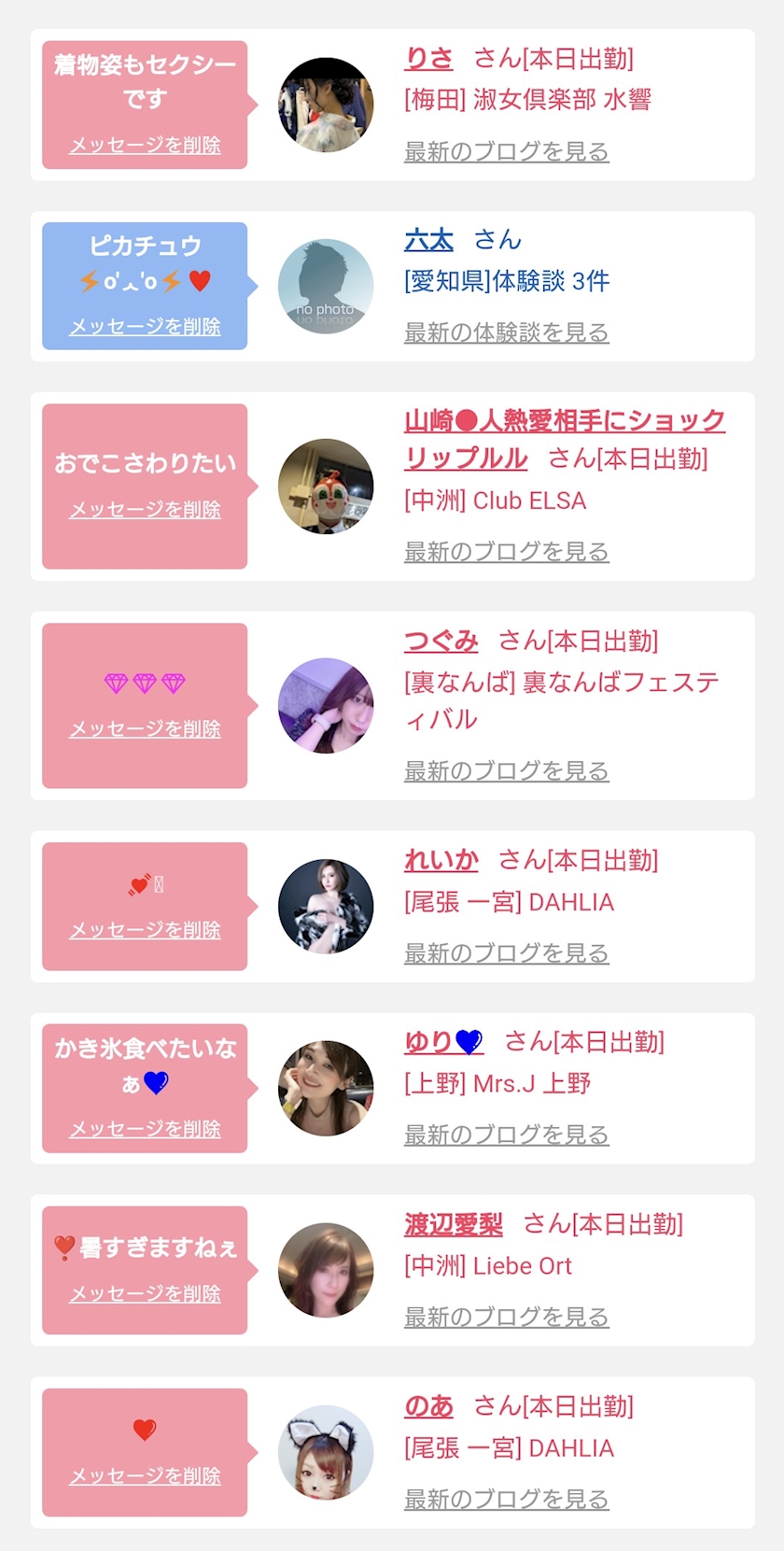The image size is (784, 1551).
Task: View 渡辺愛梨's latest blog
Action: point(506,1318)
